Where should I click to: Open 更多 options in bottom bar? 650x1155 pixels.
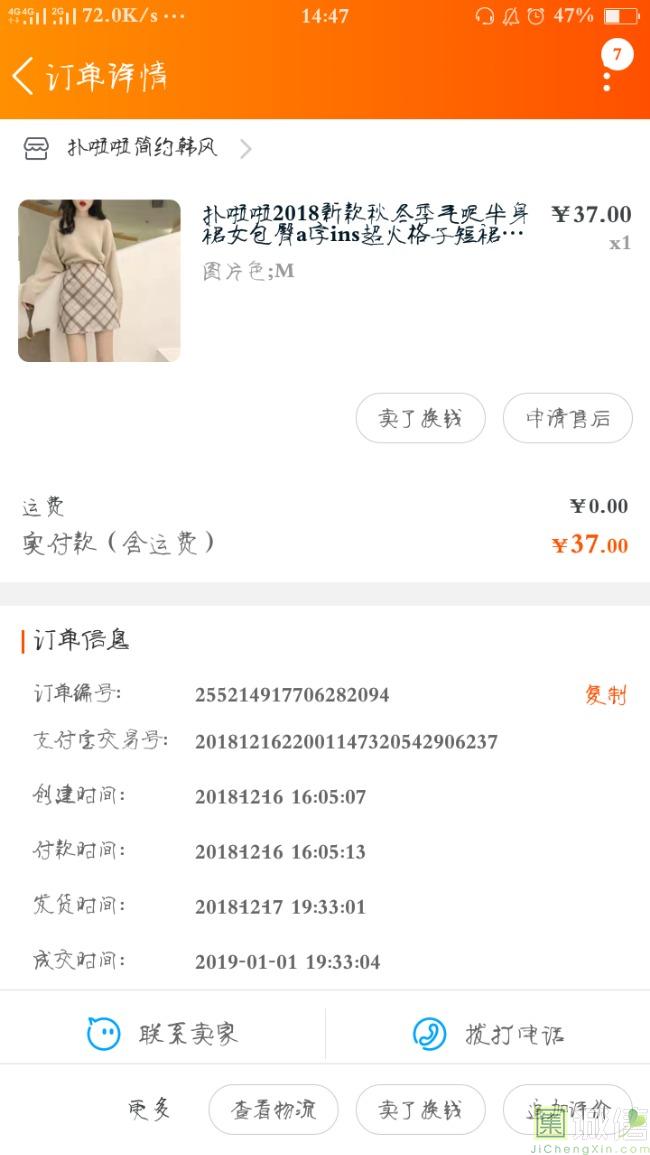150,1109
